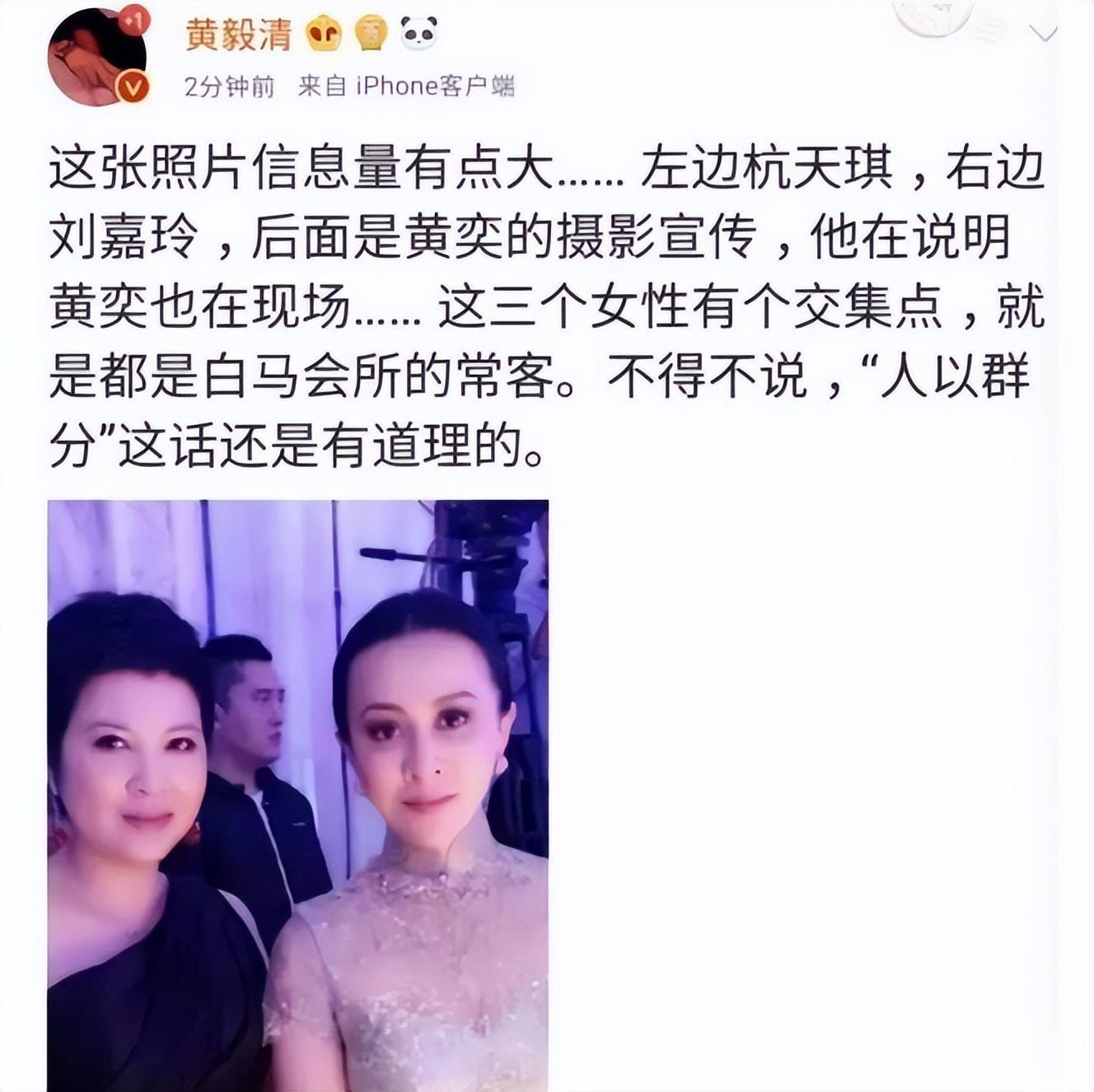Expand the post options chevron
The width and height of the screenshot is (1094, 1092).
point(1044,33)
